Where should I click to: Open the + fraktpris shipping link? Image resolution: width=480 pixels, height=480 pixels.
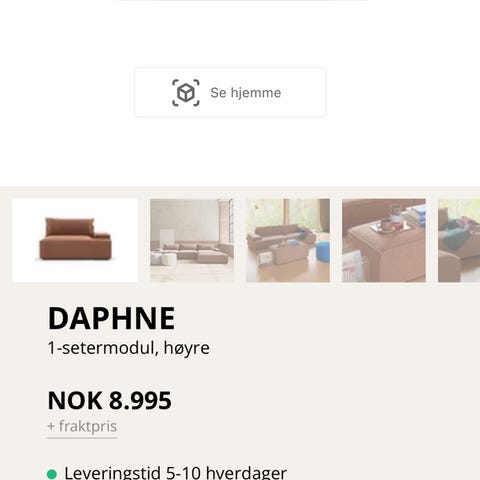(82, 426)
